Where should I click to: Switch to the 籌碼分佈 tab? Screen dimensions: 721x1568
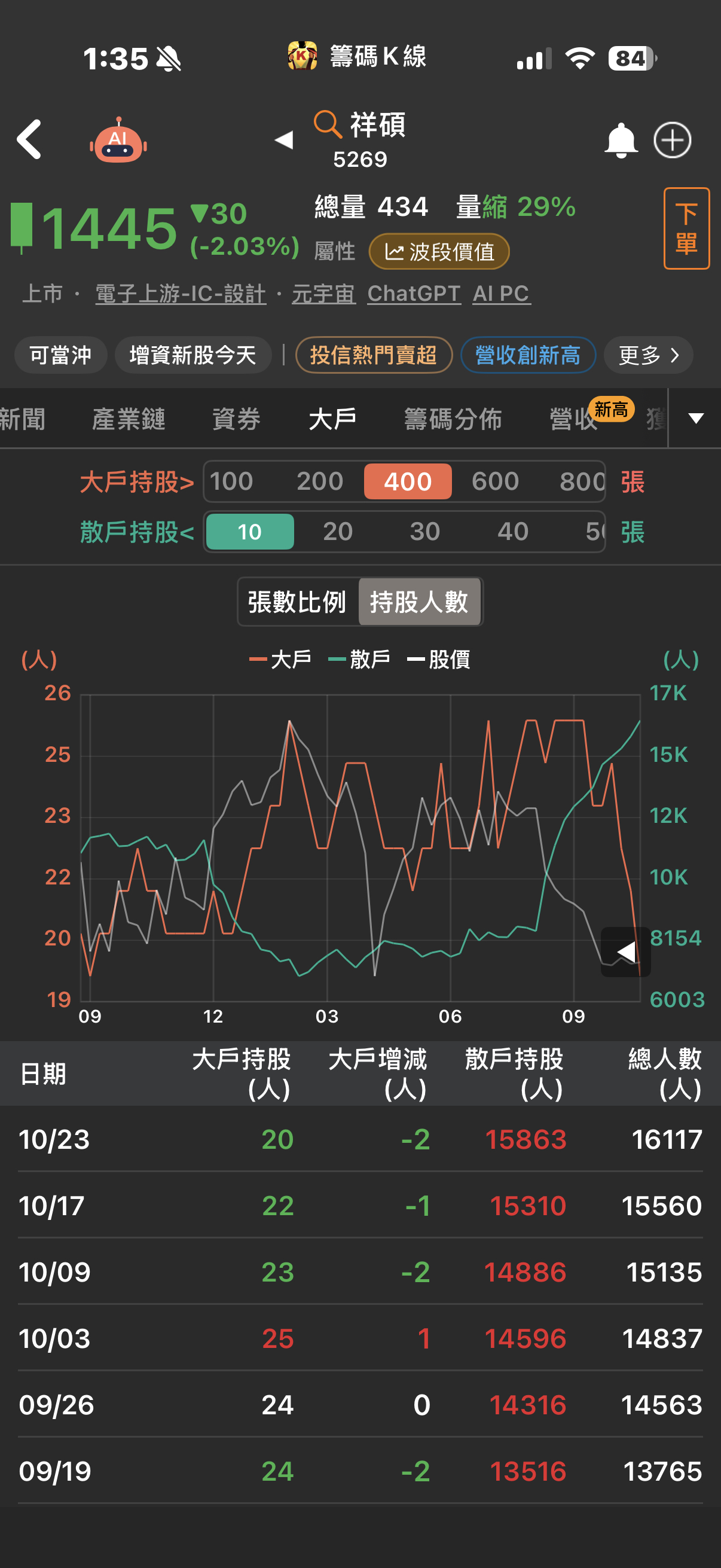point(453,419)
